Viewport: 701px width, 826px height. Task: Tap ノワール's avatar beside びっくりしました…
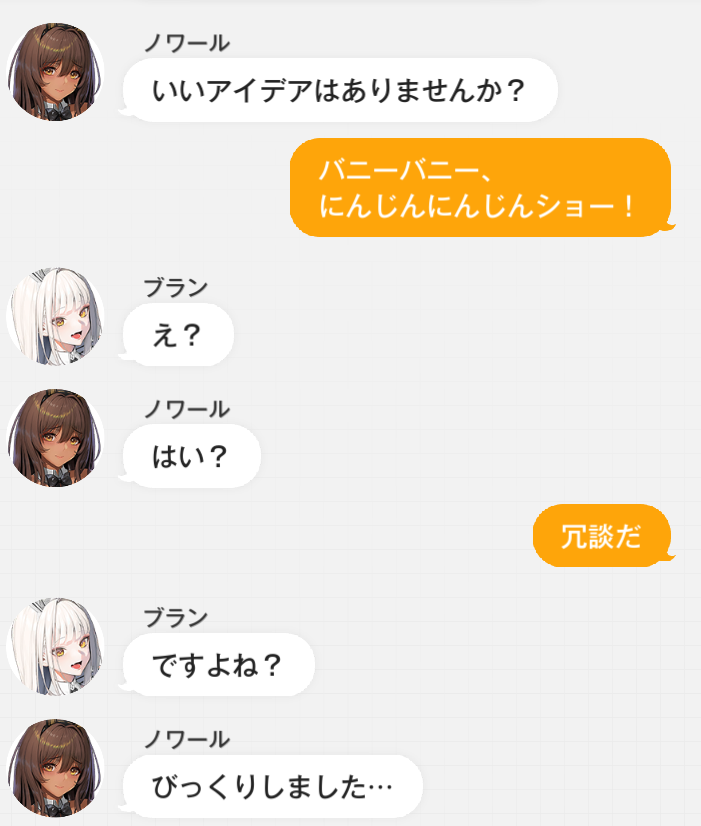click(55, 768)
